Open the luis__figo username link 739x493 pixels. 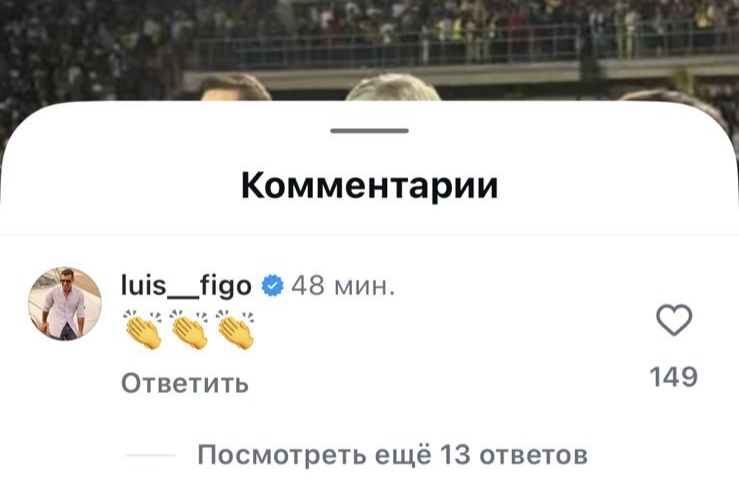click(x=186, y=287)
